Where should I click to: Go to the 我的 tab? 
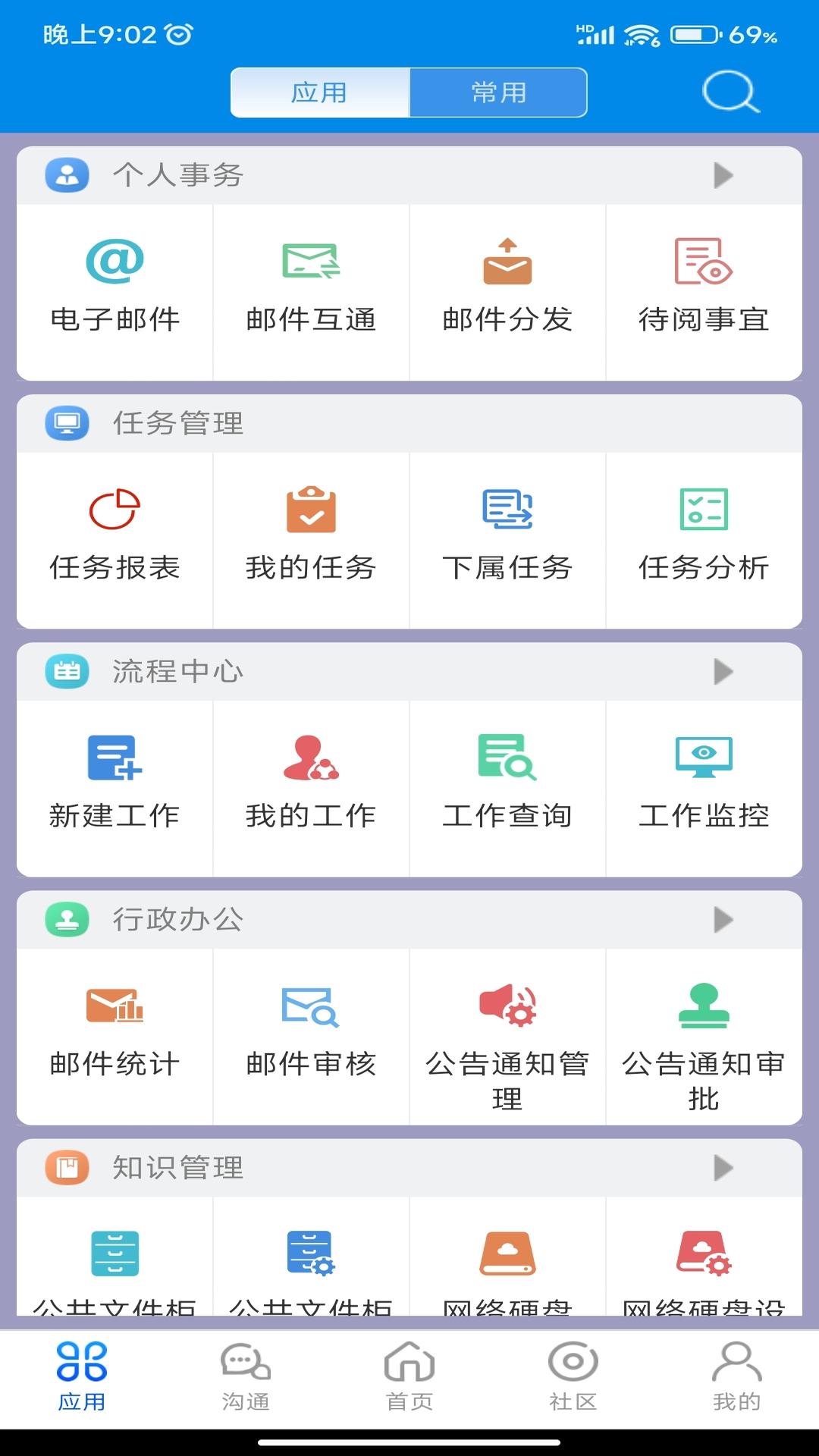(x=736, y=1376)
